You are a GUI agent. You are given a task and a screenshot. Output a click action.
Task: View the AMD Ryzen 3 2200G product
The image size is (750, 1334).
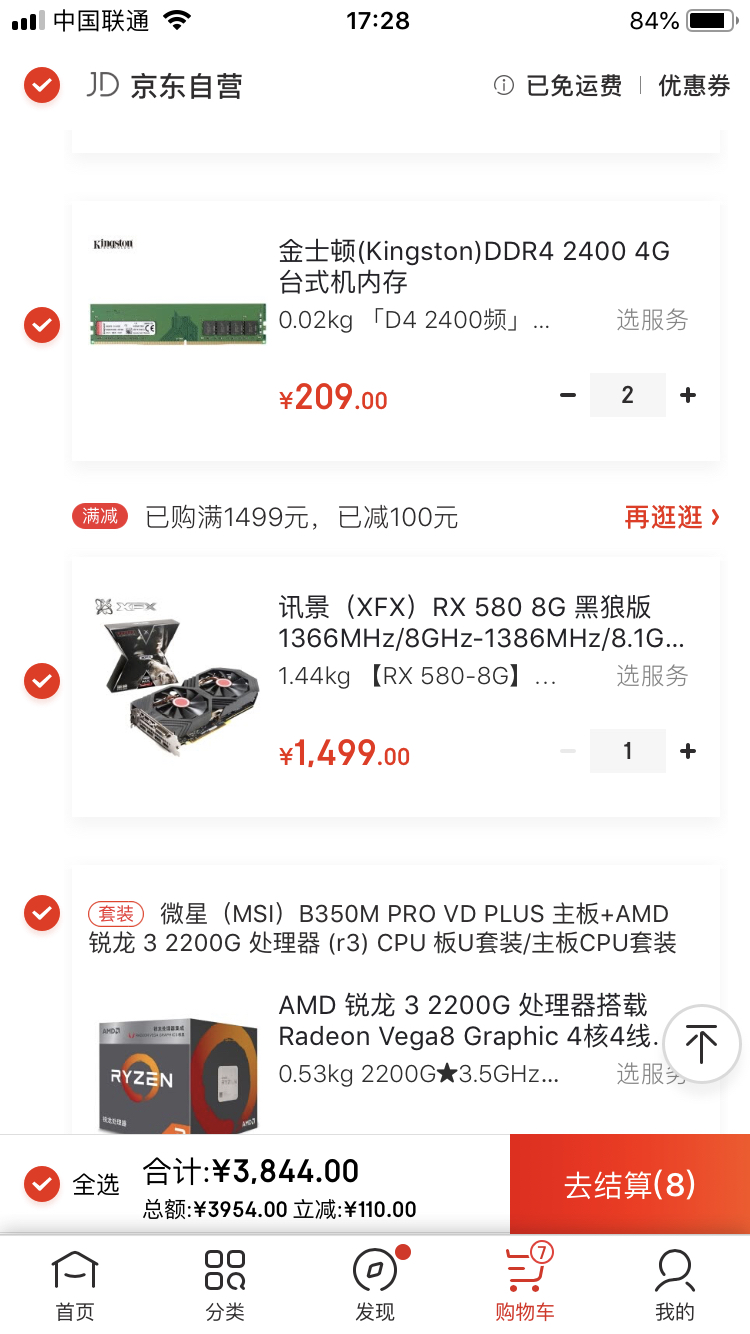click(x=465, y=1020)
